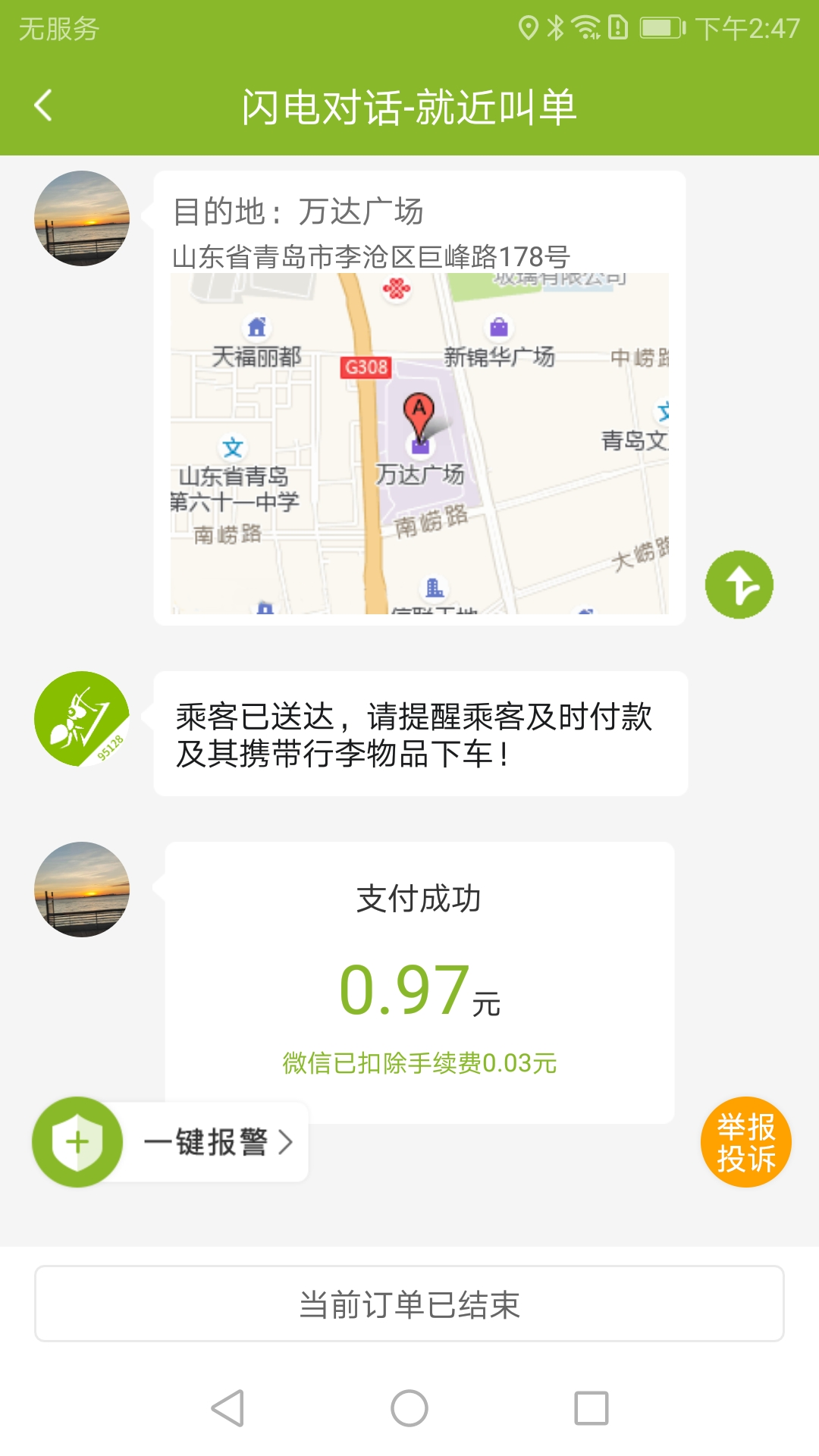The image size is (819, 1456).
Task: Open 举报投诉 report and complaint
Action: click(x=745, y=1142)
